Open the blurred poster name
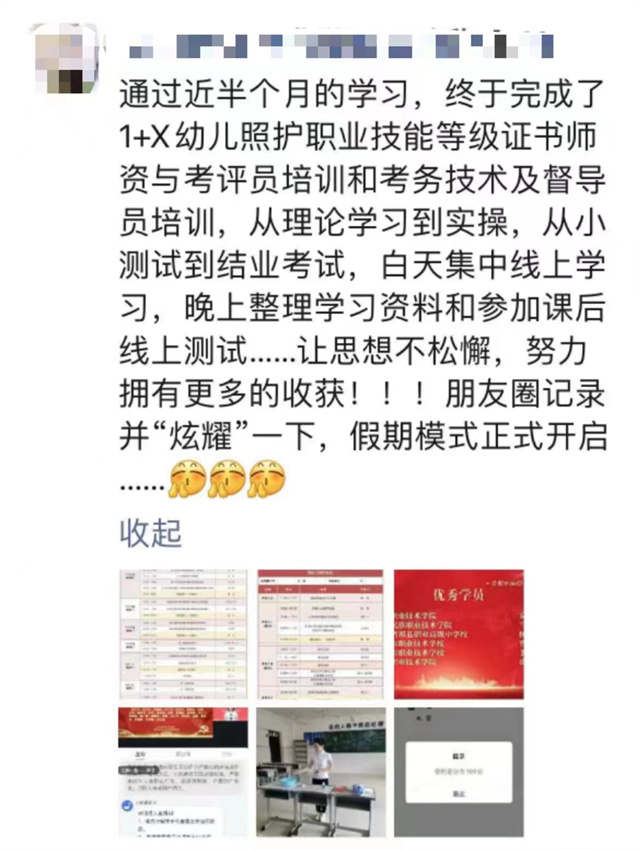Screen dimensions: 640x850 [x=330, y=45]
